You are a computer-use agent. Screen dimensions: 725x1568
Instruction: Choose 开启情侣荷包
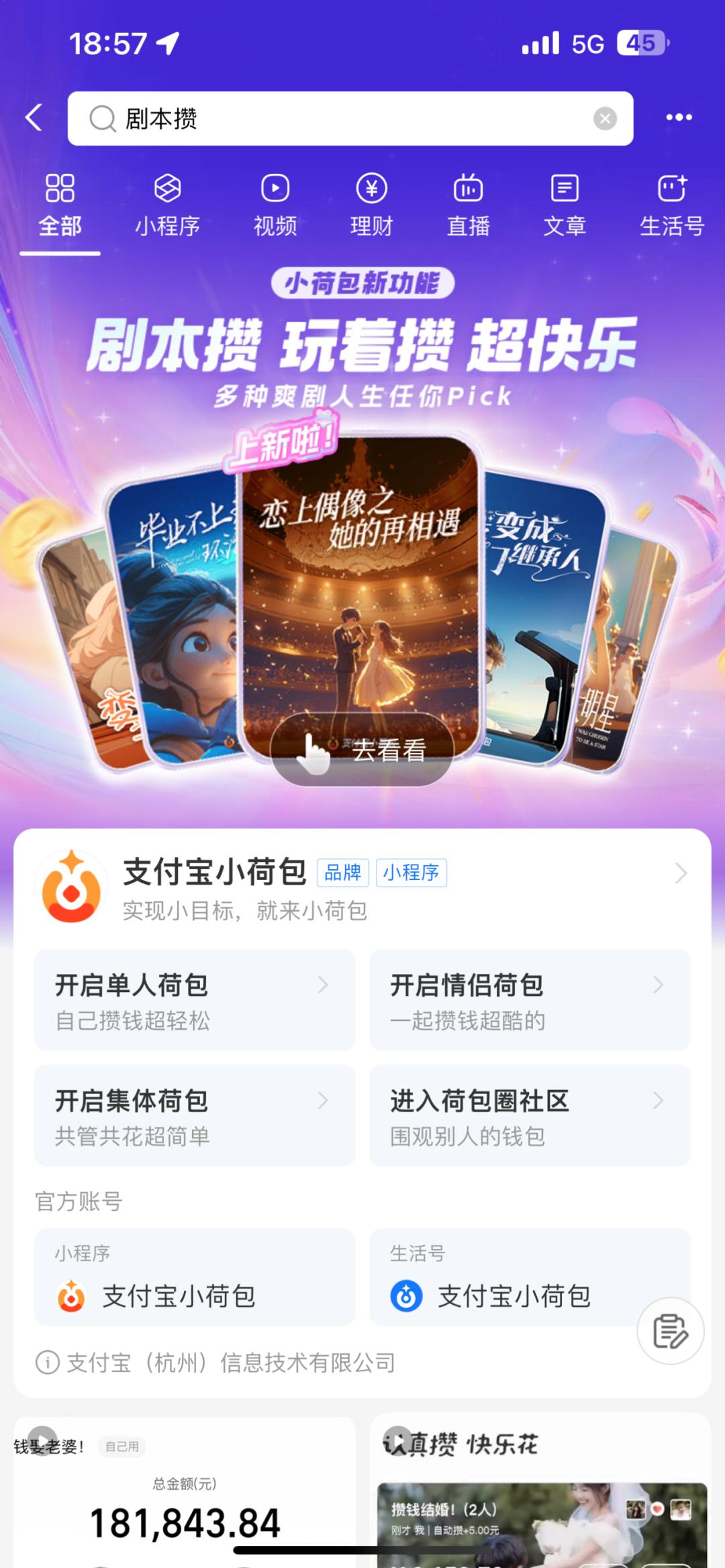pyautogui.click(x=530, y=1000)
